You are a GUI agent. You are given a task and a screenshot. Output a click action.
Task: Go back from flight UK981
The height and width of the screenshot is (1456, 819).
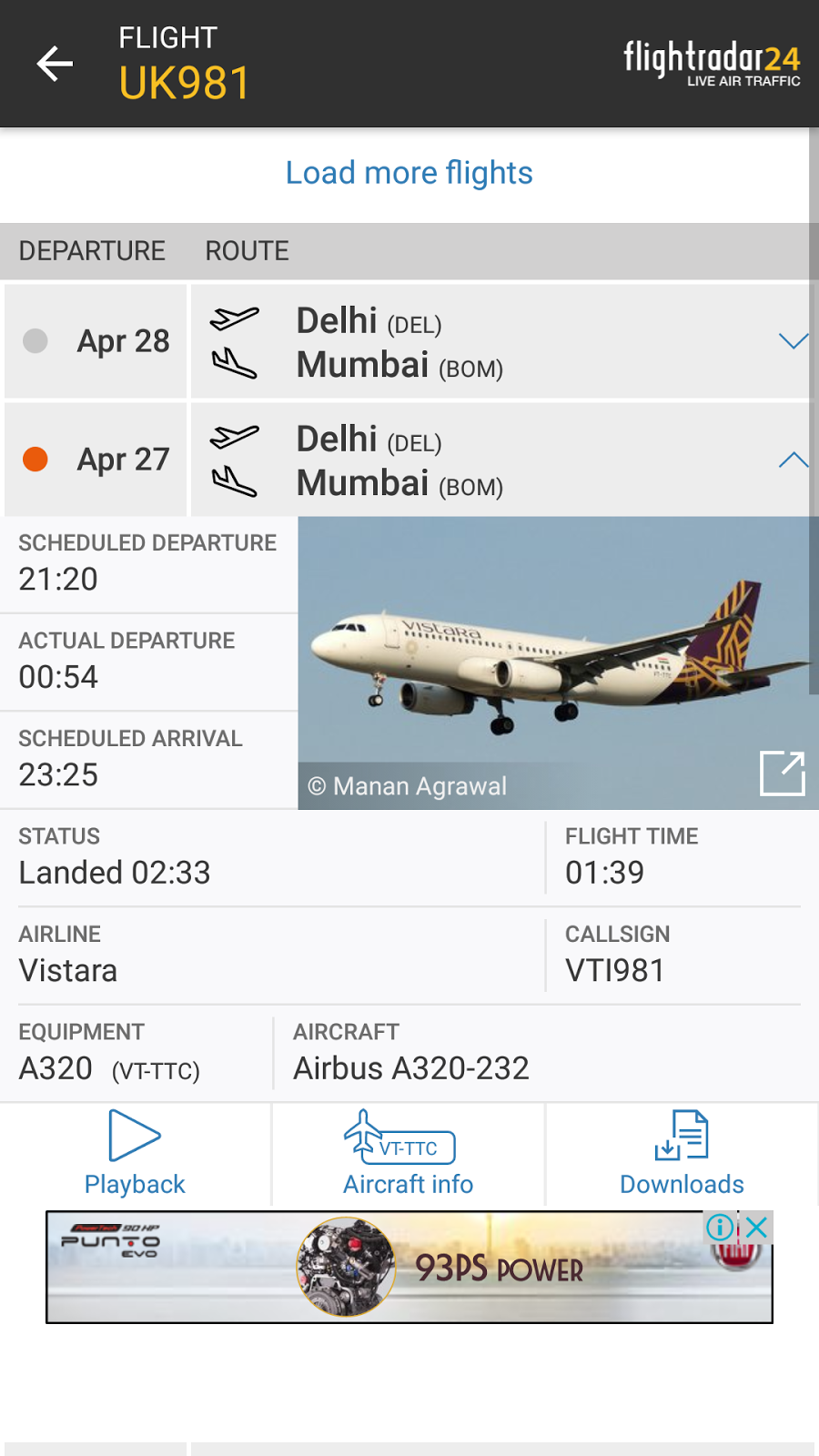tap(55, 64)
